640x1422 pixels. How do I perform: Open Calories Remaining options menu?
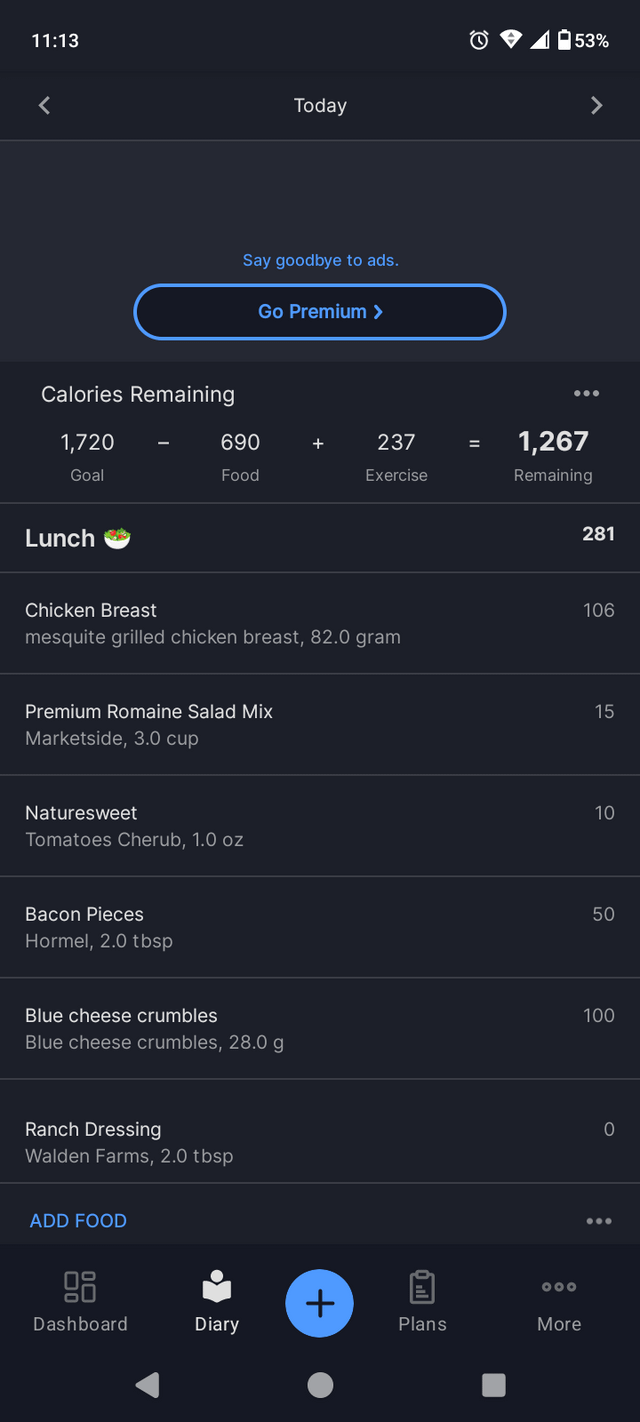tap(586, 394)
